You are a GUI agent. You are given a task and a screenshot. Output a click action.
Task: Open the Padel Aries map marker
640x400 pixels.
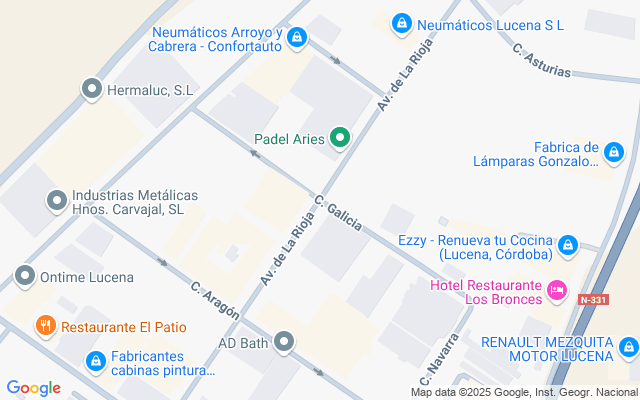(340, 138)
